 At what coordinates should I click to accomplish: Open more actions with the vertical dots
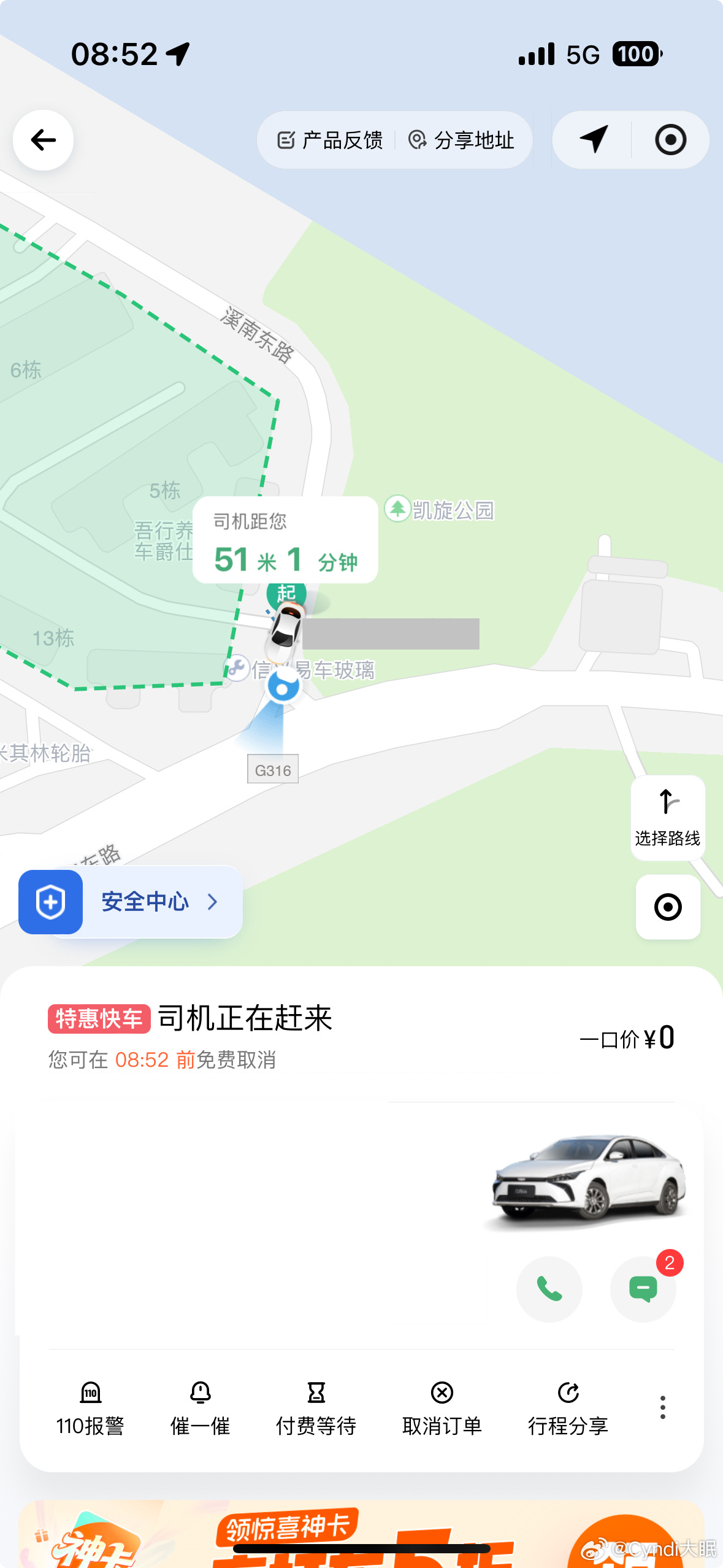pyautogui.click(x=663, y=1408)
